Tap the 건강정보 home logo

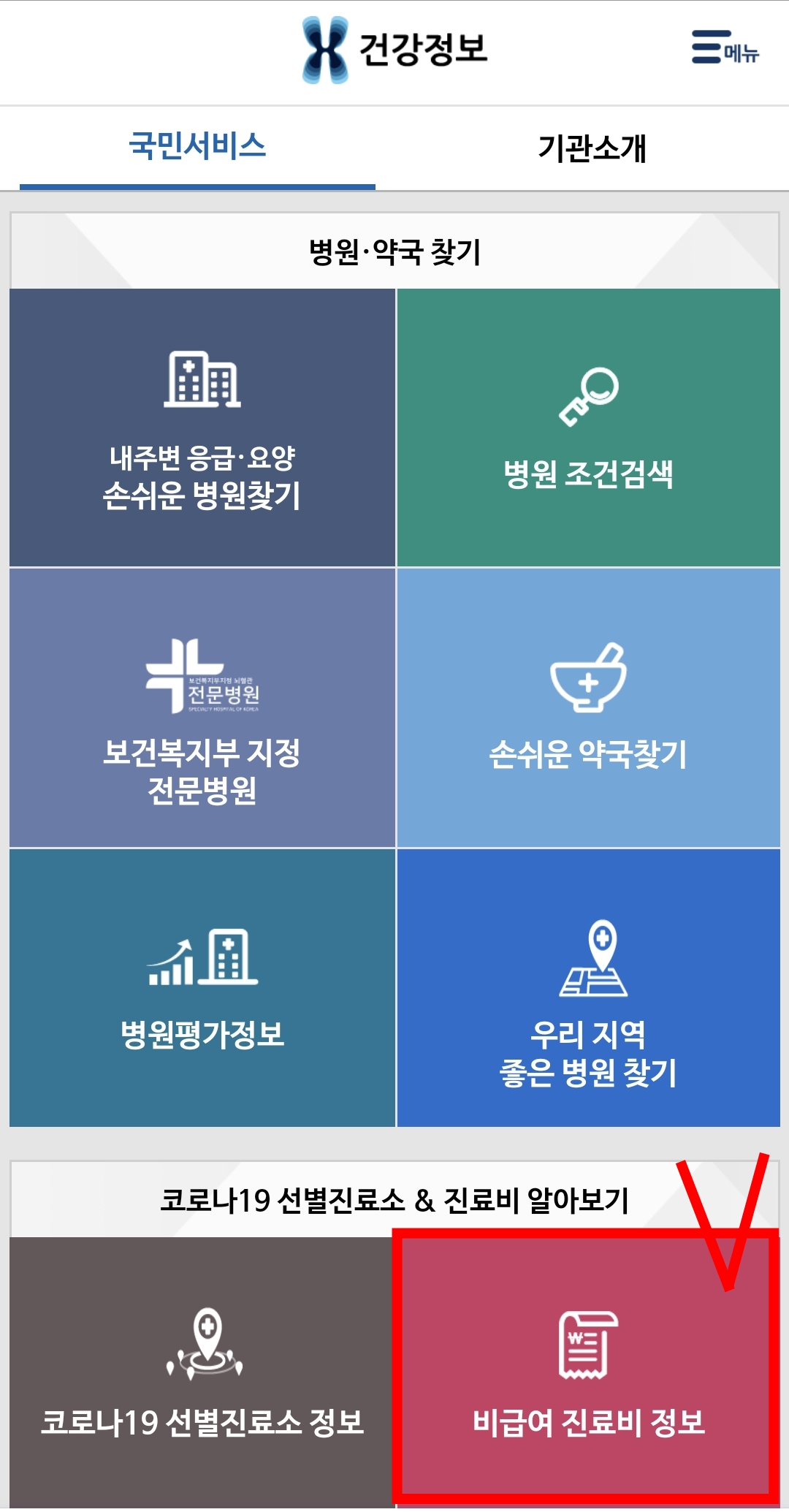395,50
